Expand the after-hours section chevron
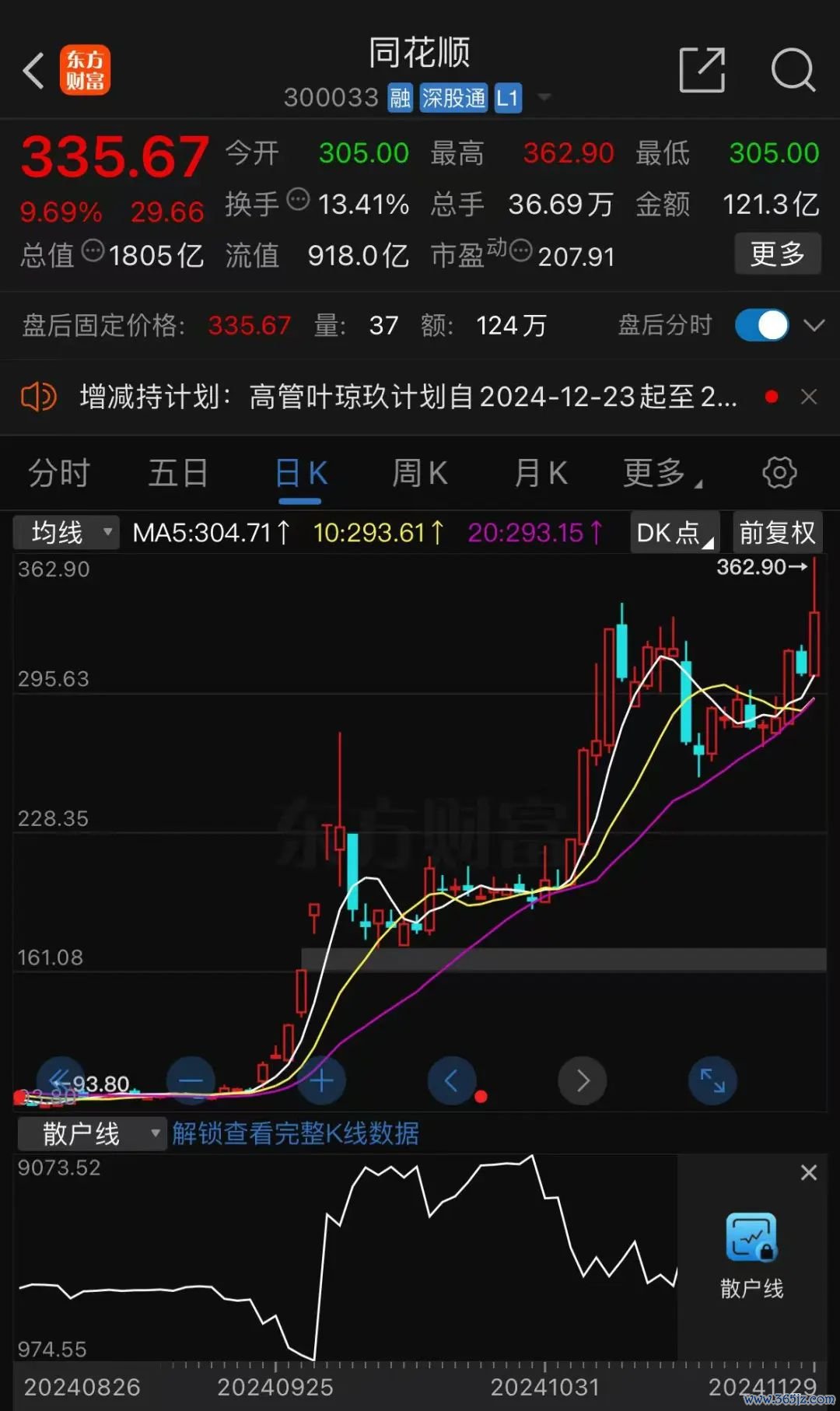Image resolution: width=840 pixels, height=1411 pixels. (814, 325)
